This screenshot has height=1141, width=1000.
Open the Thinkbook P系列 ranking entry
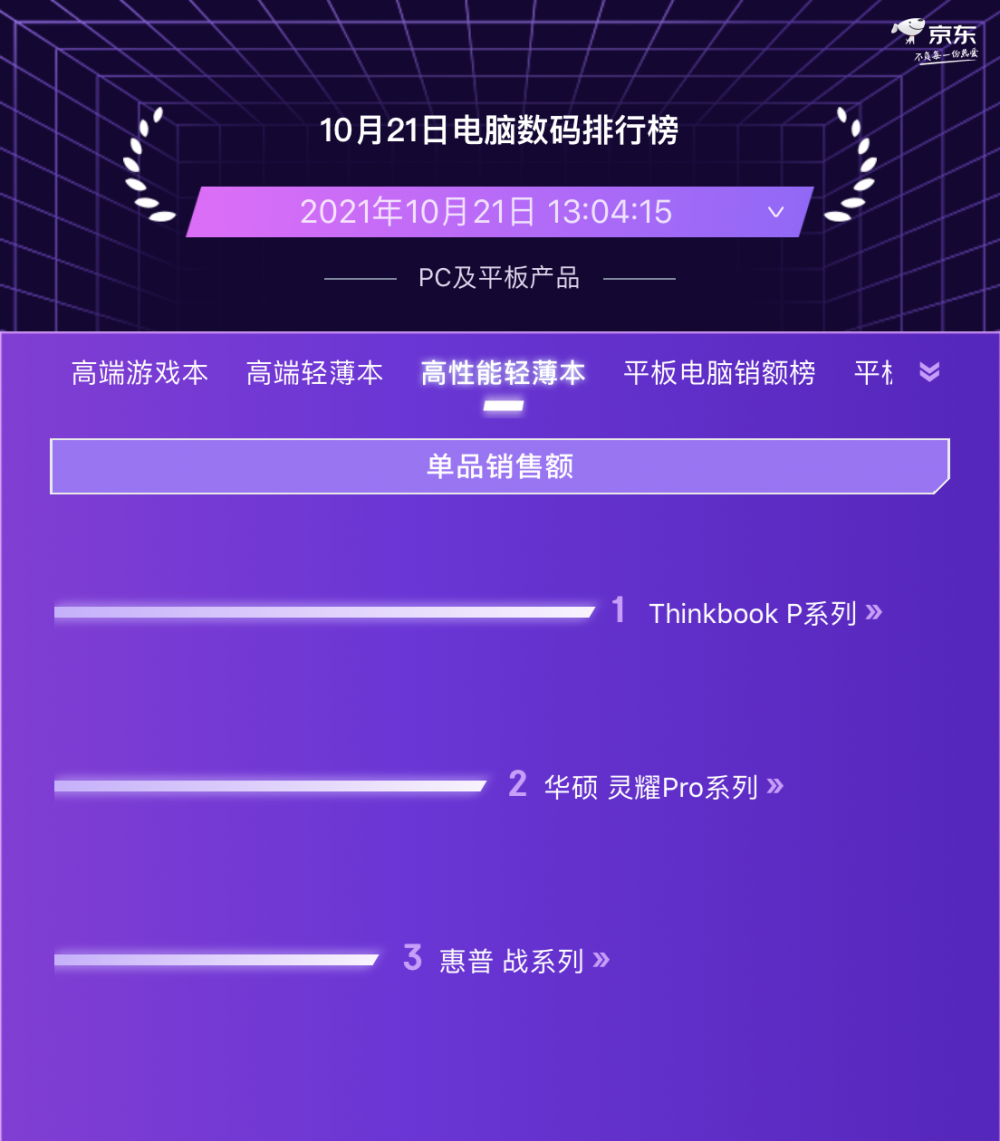click(x=765, y=613)
